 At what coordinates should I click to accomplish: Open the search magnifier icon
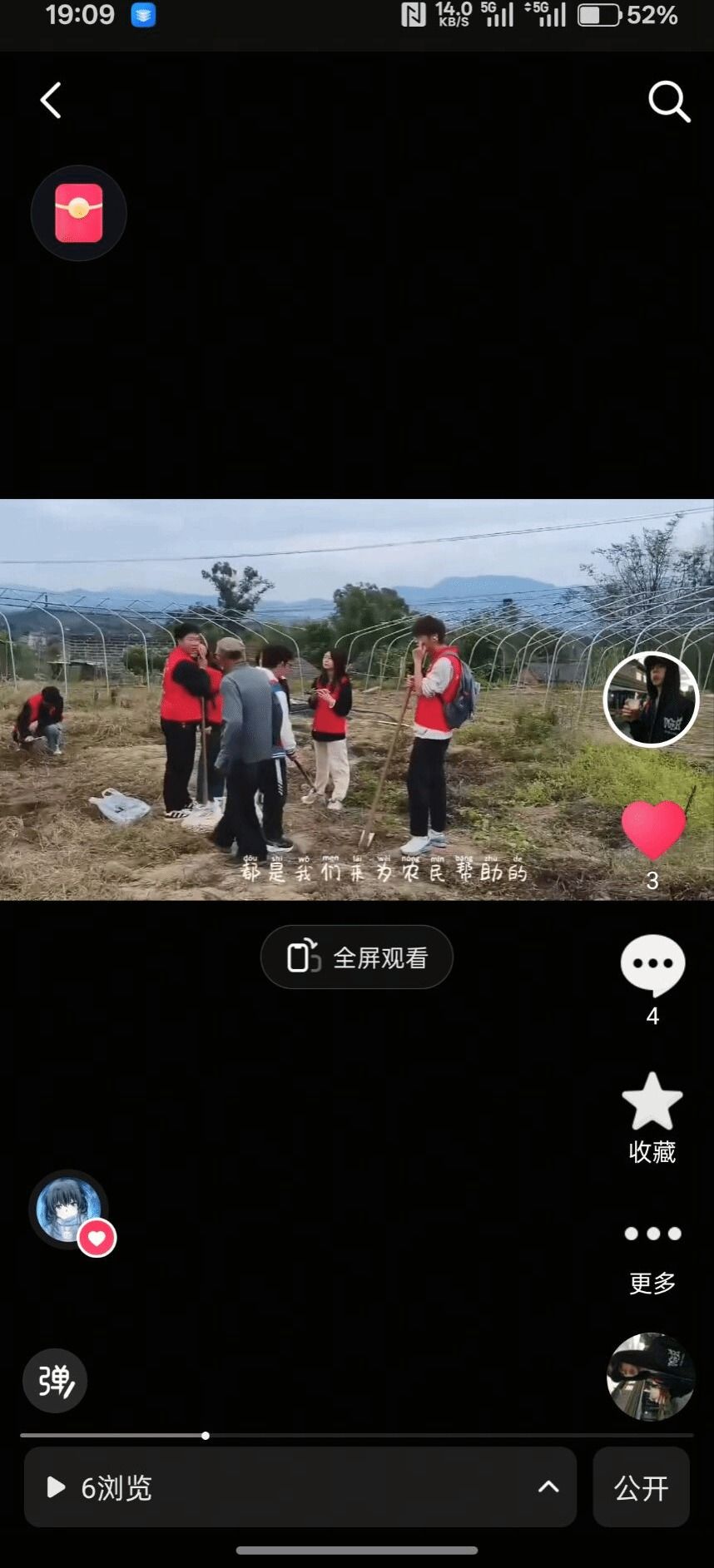[x=669, y=101]
